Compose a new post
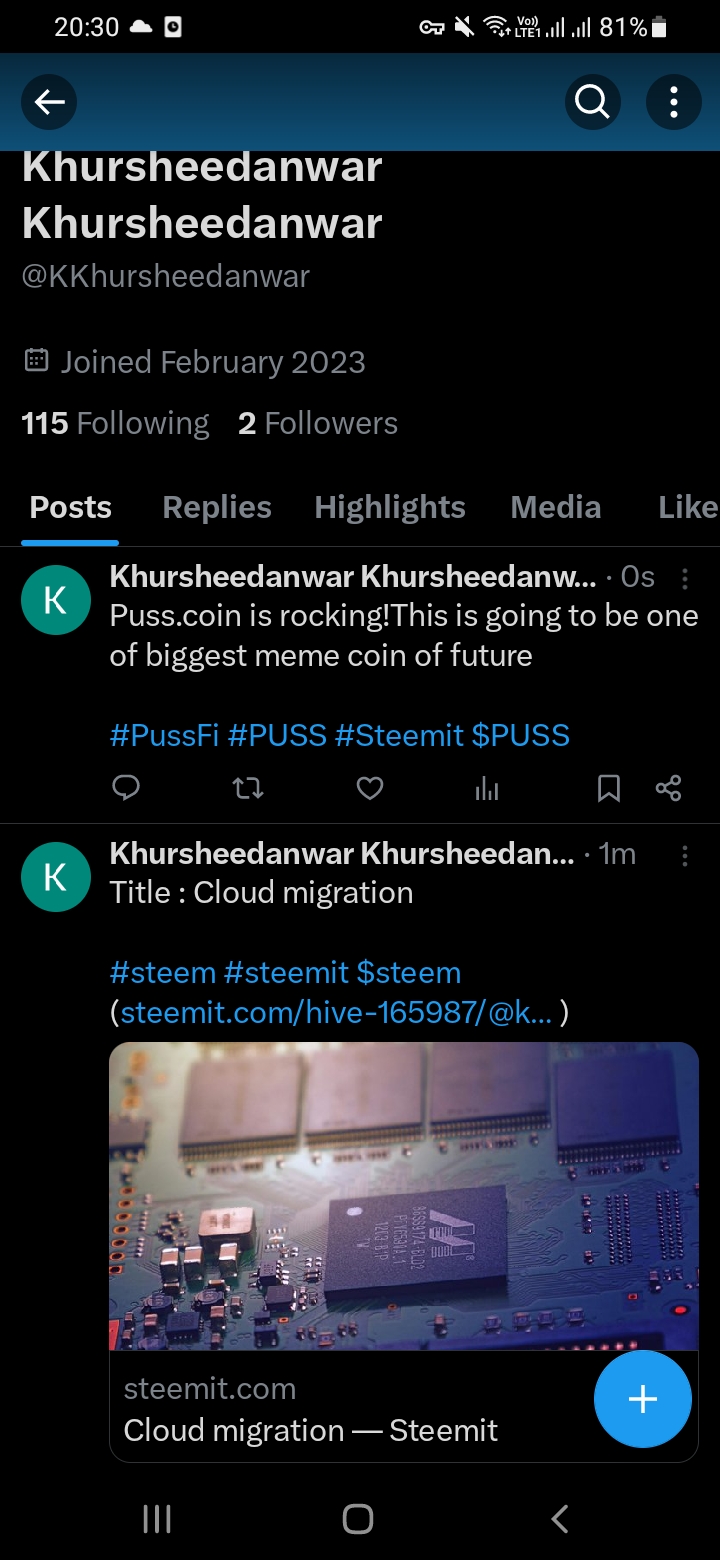 (642, 1398)
